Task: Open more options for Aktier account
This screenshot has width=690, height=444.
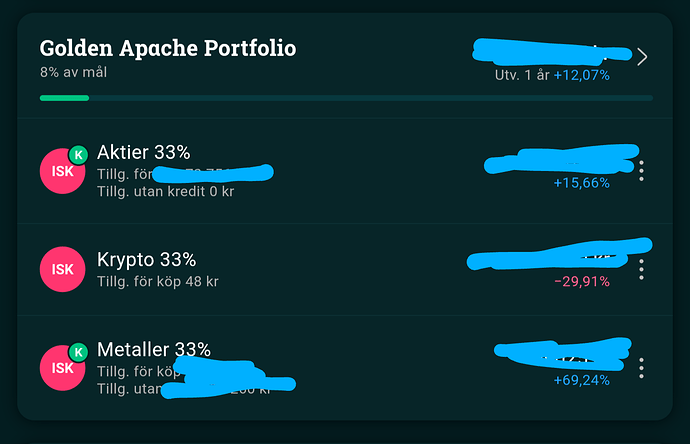Action: click(x=641, y=171)
